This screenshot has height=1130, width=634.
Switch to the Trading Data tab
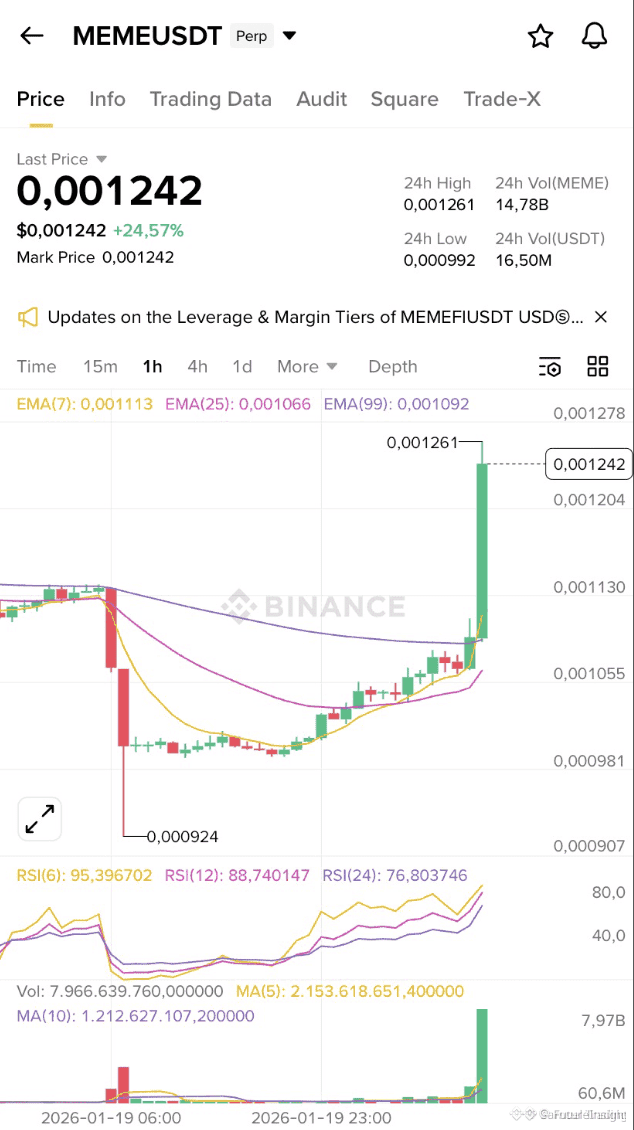(210, 99)
